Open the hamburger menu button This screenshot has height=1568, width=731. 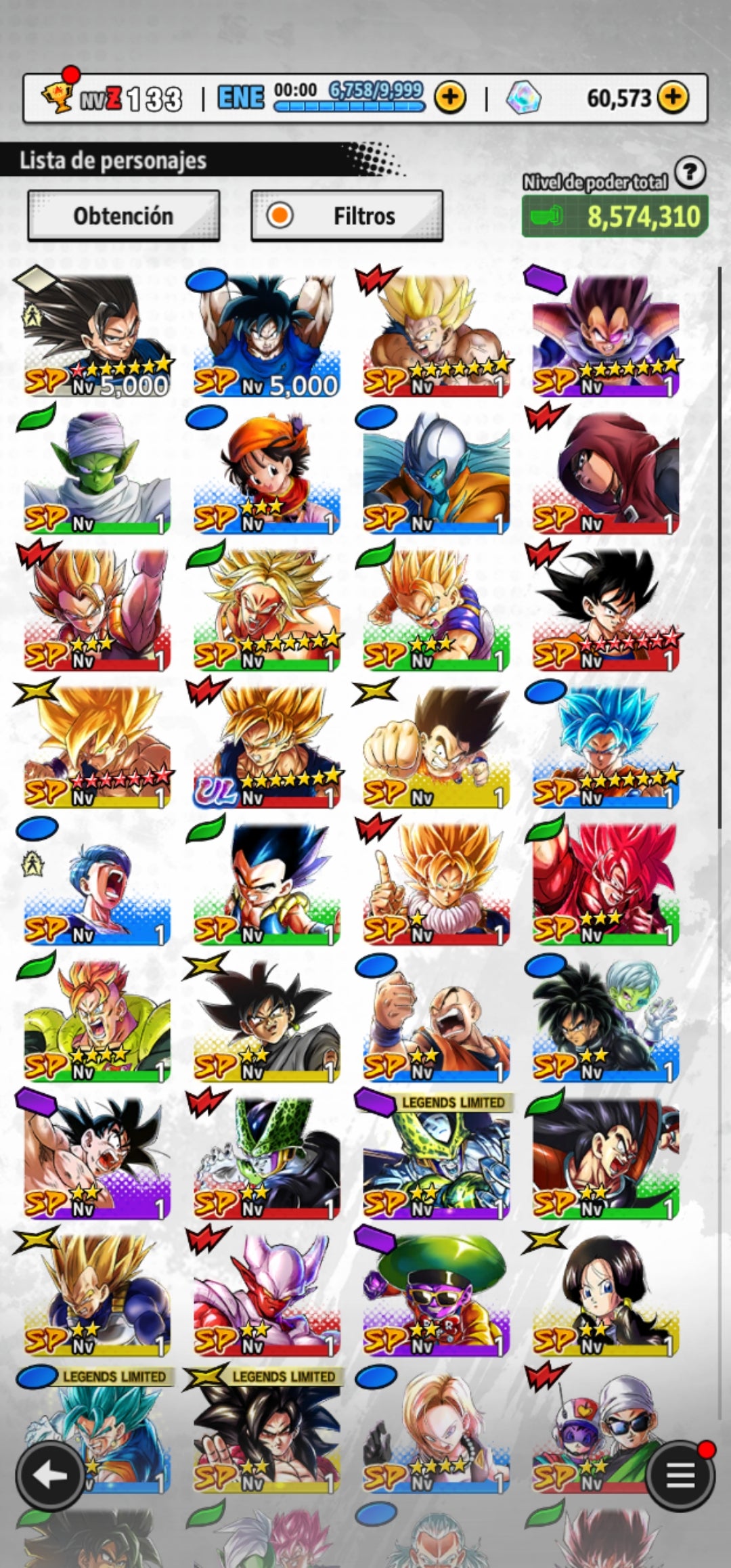[680, 1476]
